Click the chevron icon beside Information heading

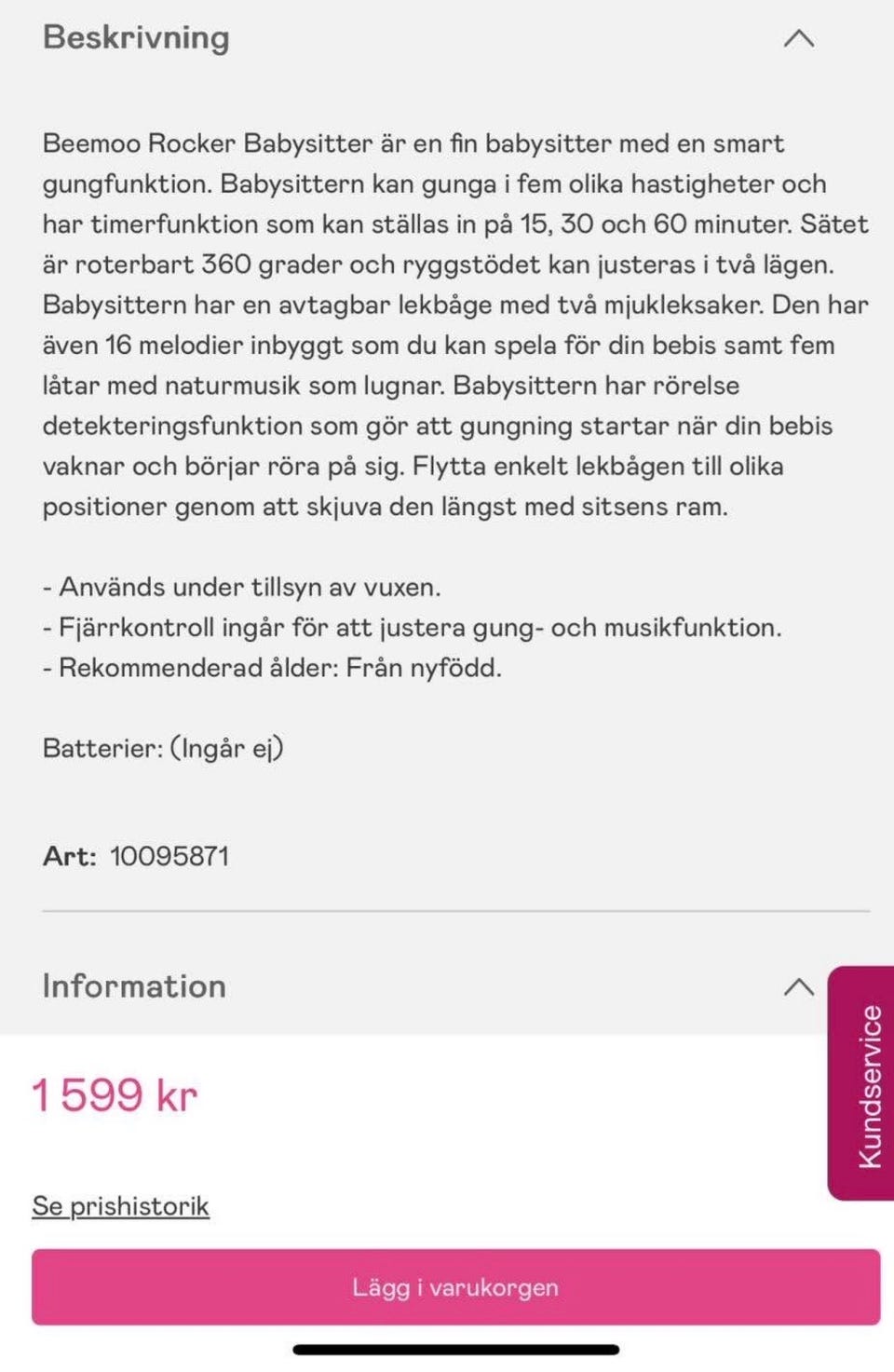798,986
